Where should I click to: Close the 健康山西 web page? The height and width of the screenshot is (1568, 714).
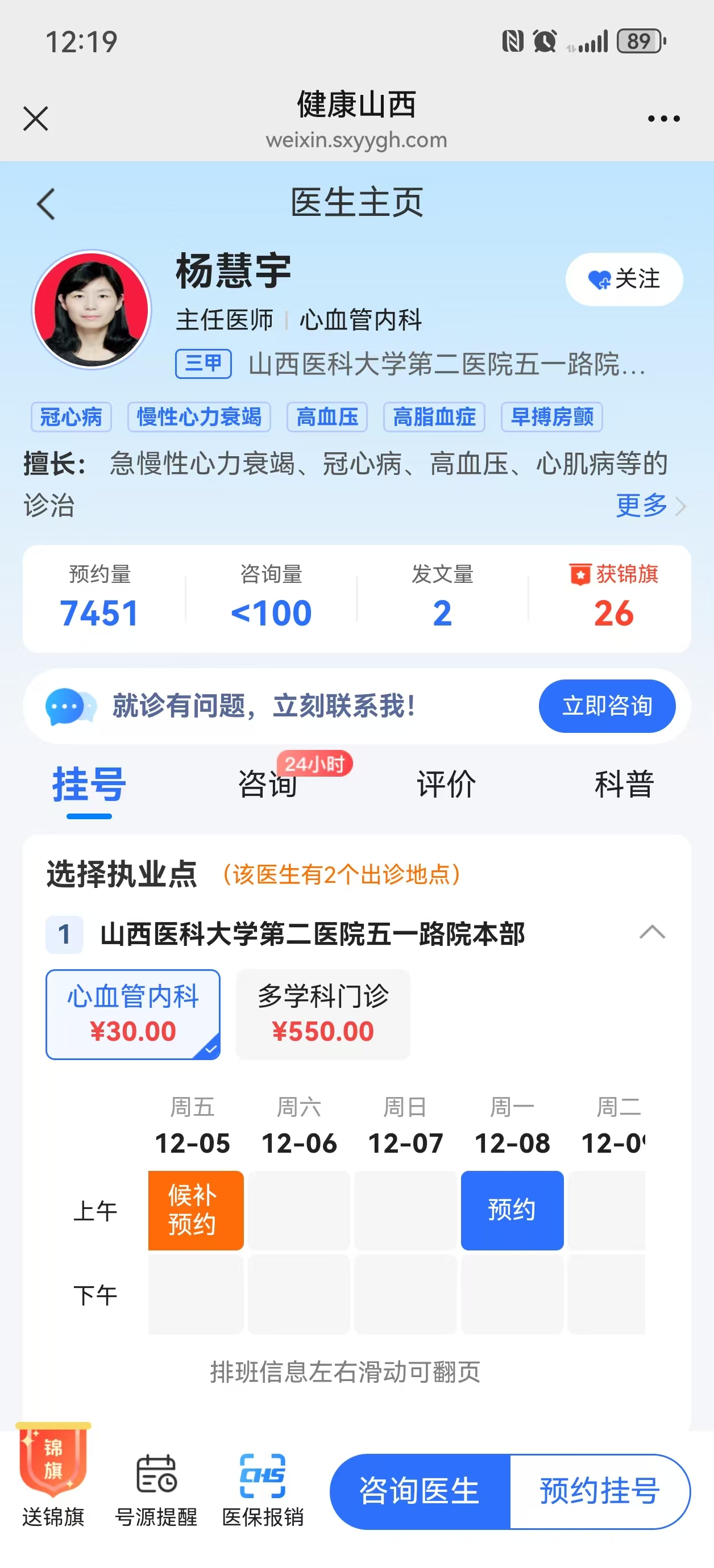[35, 119]
